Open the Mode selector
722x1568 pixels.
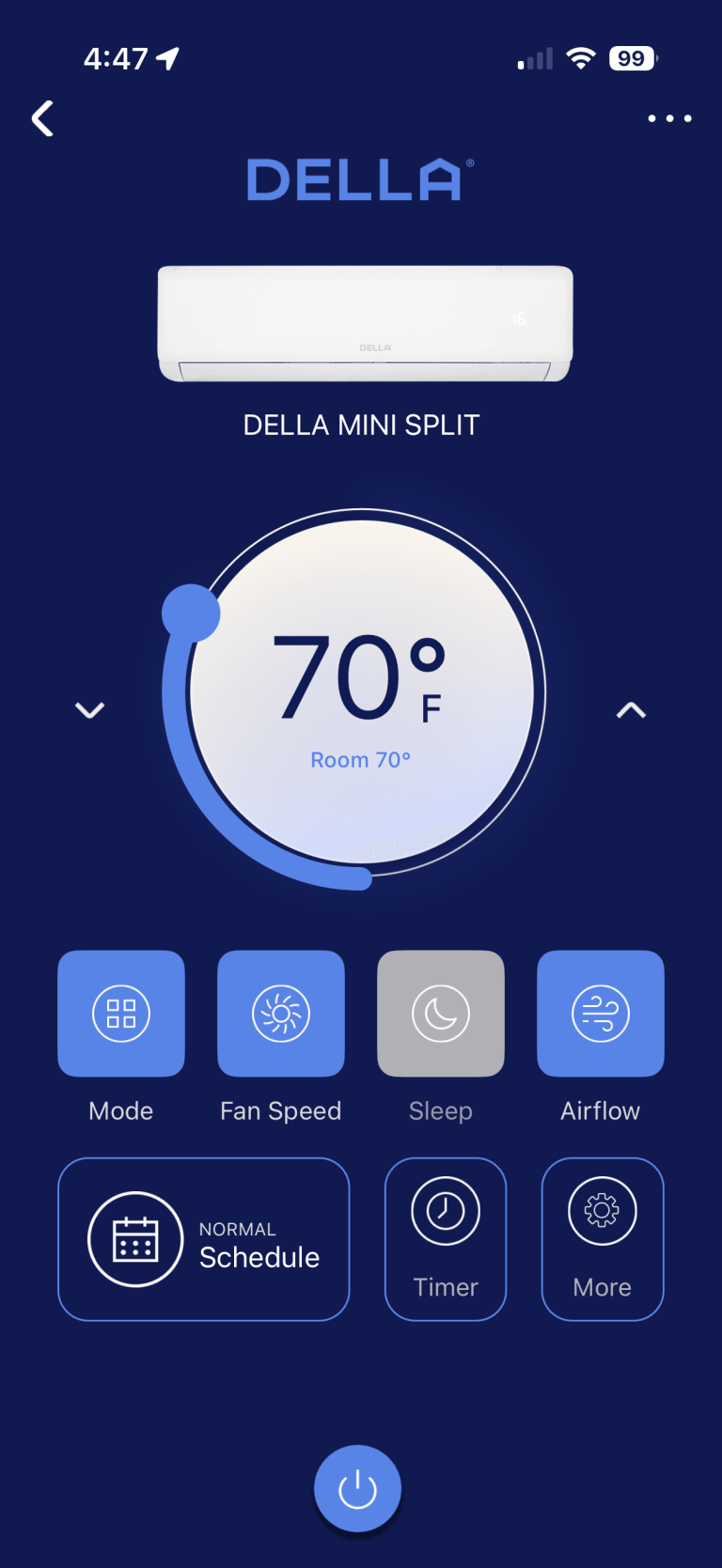click(121, 1014)
